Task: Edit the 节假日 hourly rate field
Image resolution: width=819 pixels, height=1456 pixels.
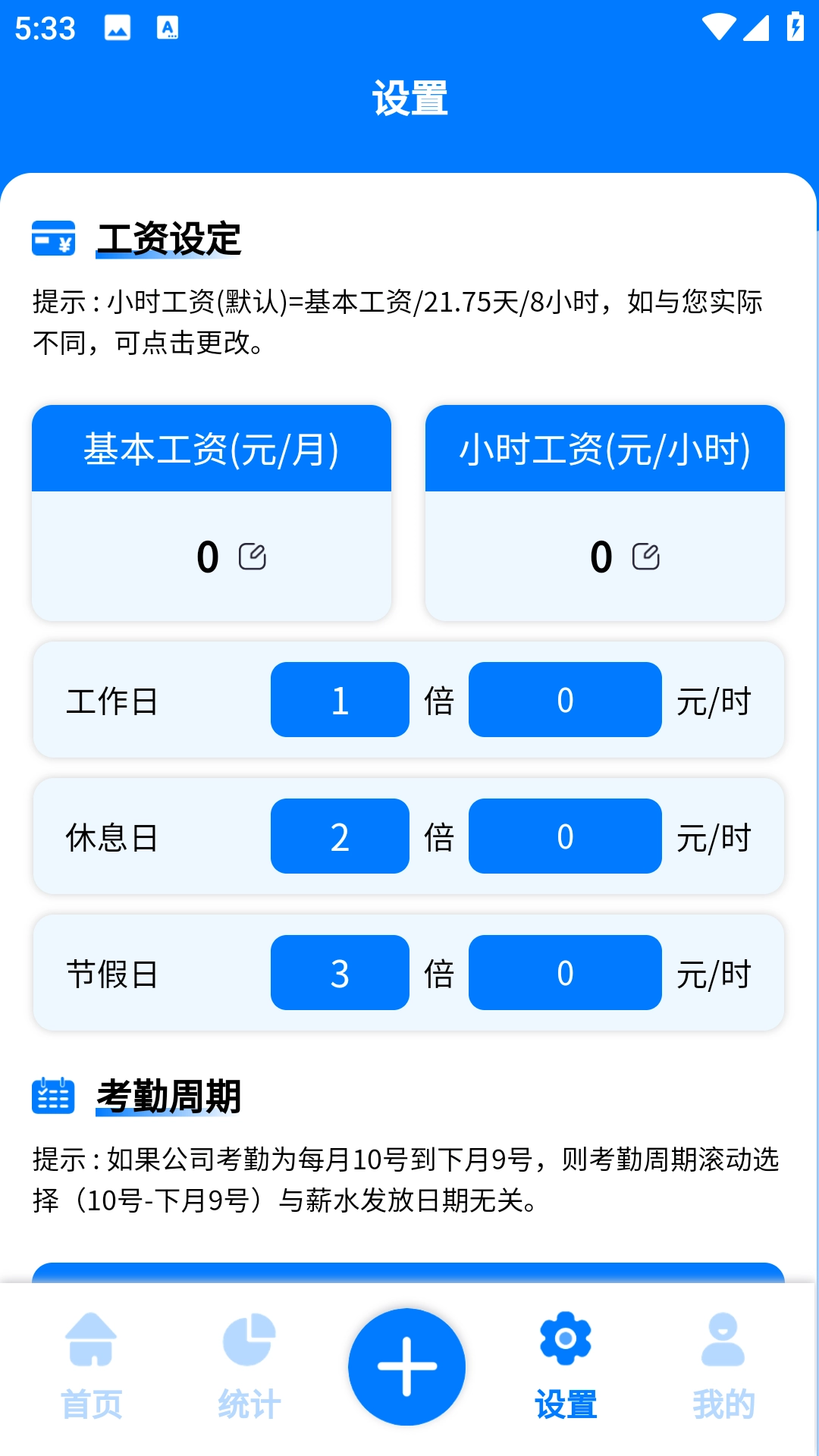Action: [565, 972]
